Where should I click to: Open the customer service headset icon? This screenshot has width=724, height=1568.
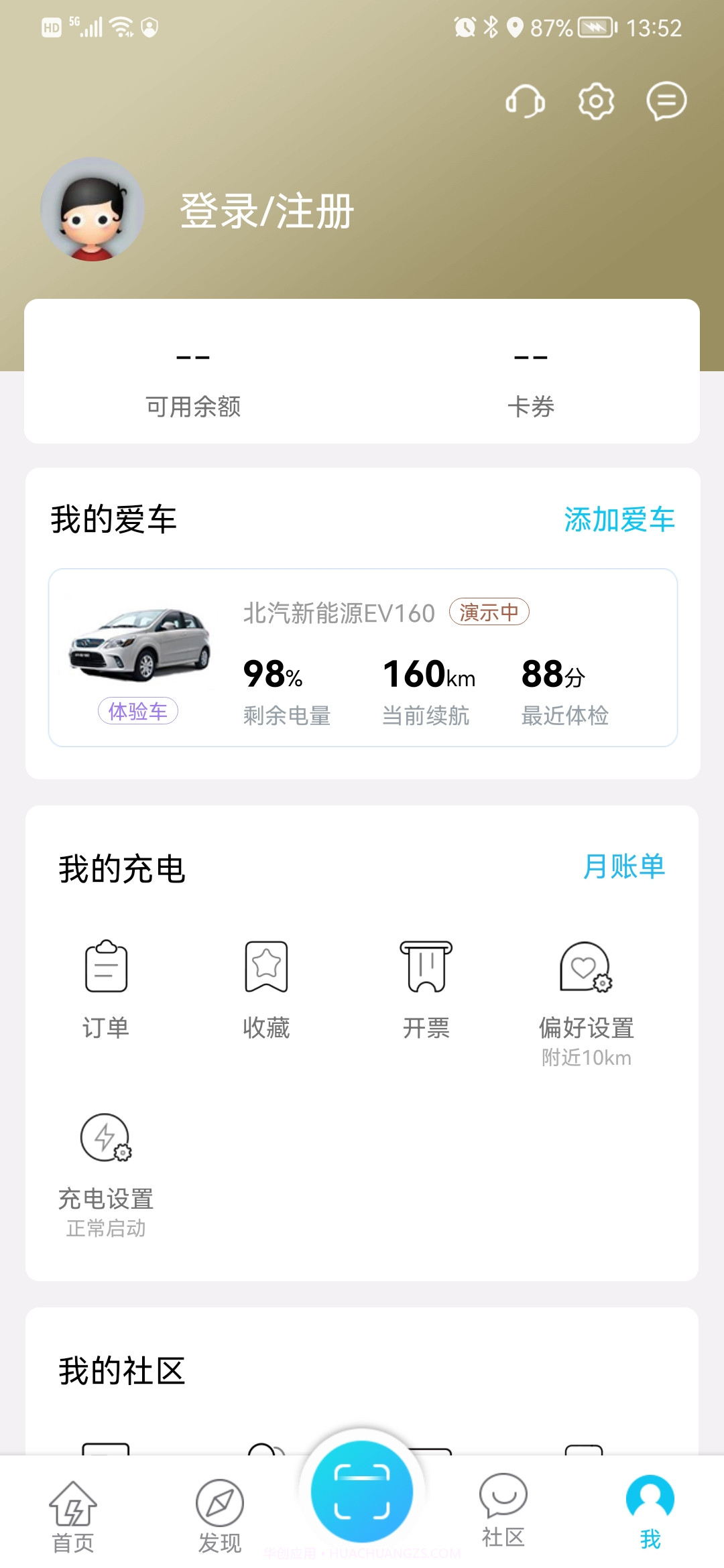click(526, 102)
